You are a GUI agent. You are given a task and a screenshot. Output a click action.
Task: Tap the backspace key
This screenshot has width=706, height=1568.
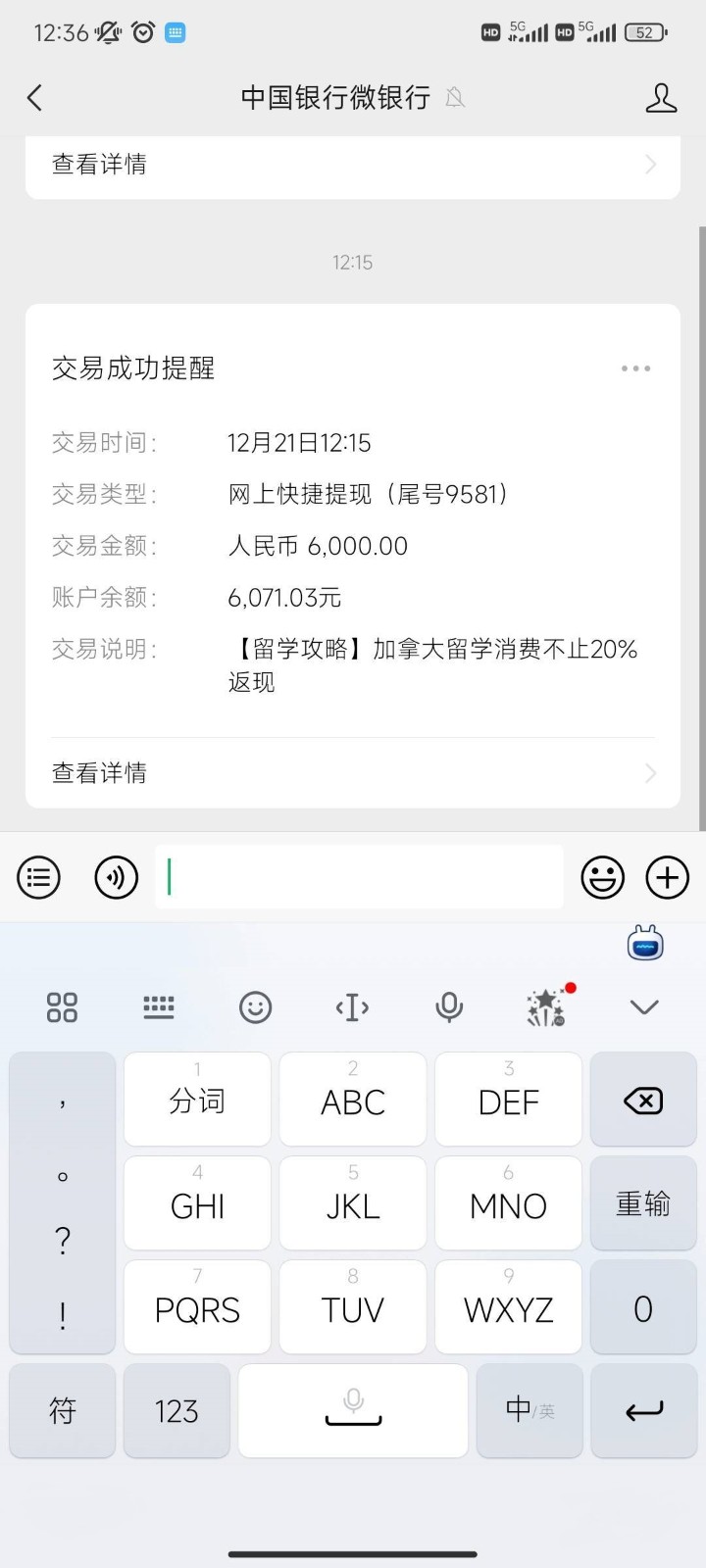(643, 1101)
